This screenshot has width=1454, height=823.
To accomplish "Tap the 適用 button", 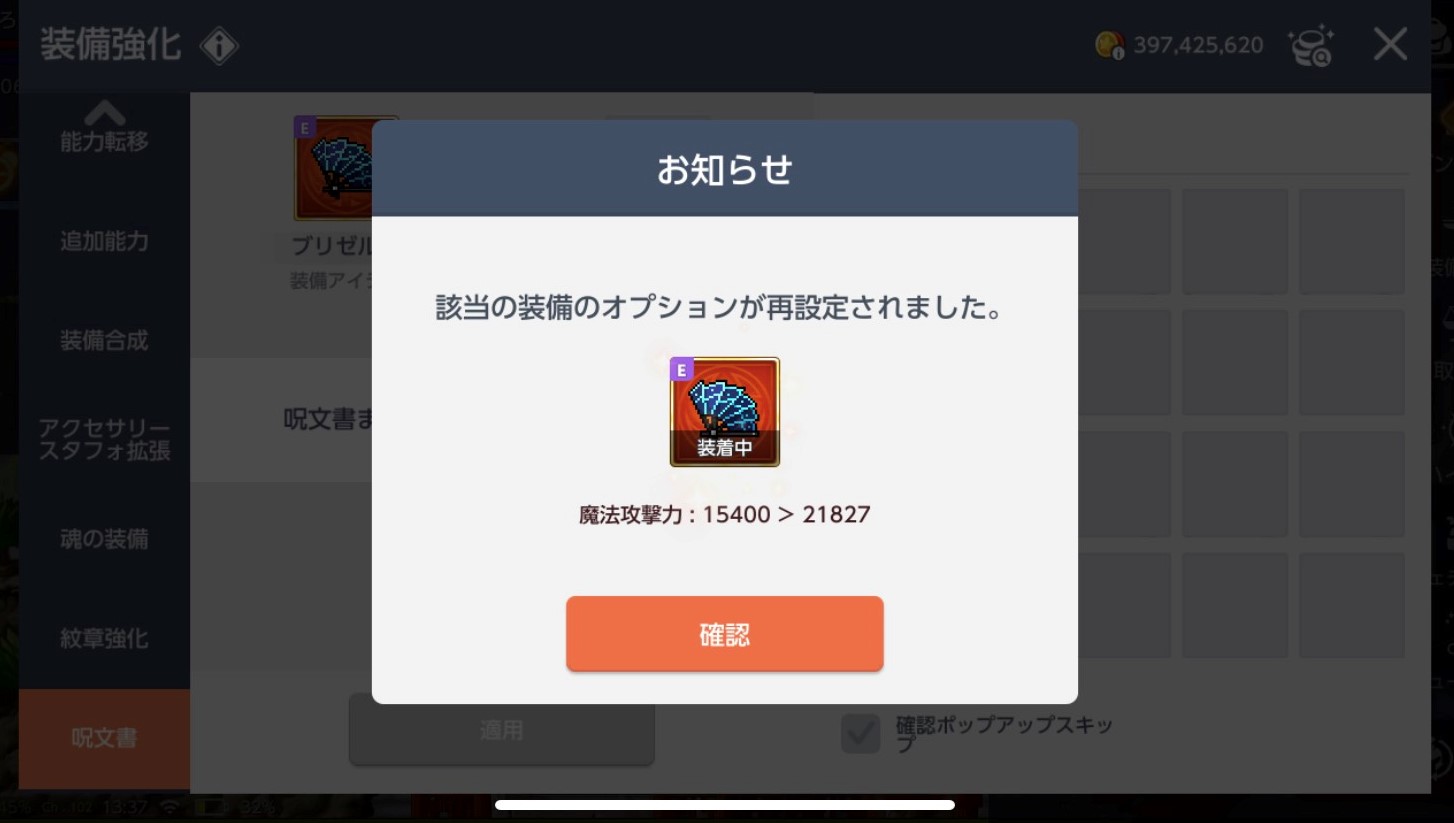I will (501, 731).
